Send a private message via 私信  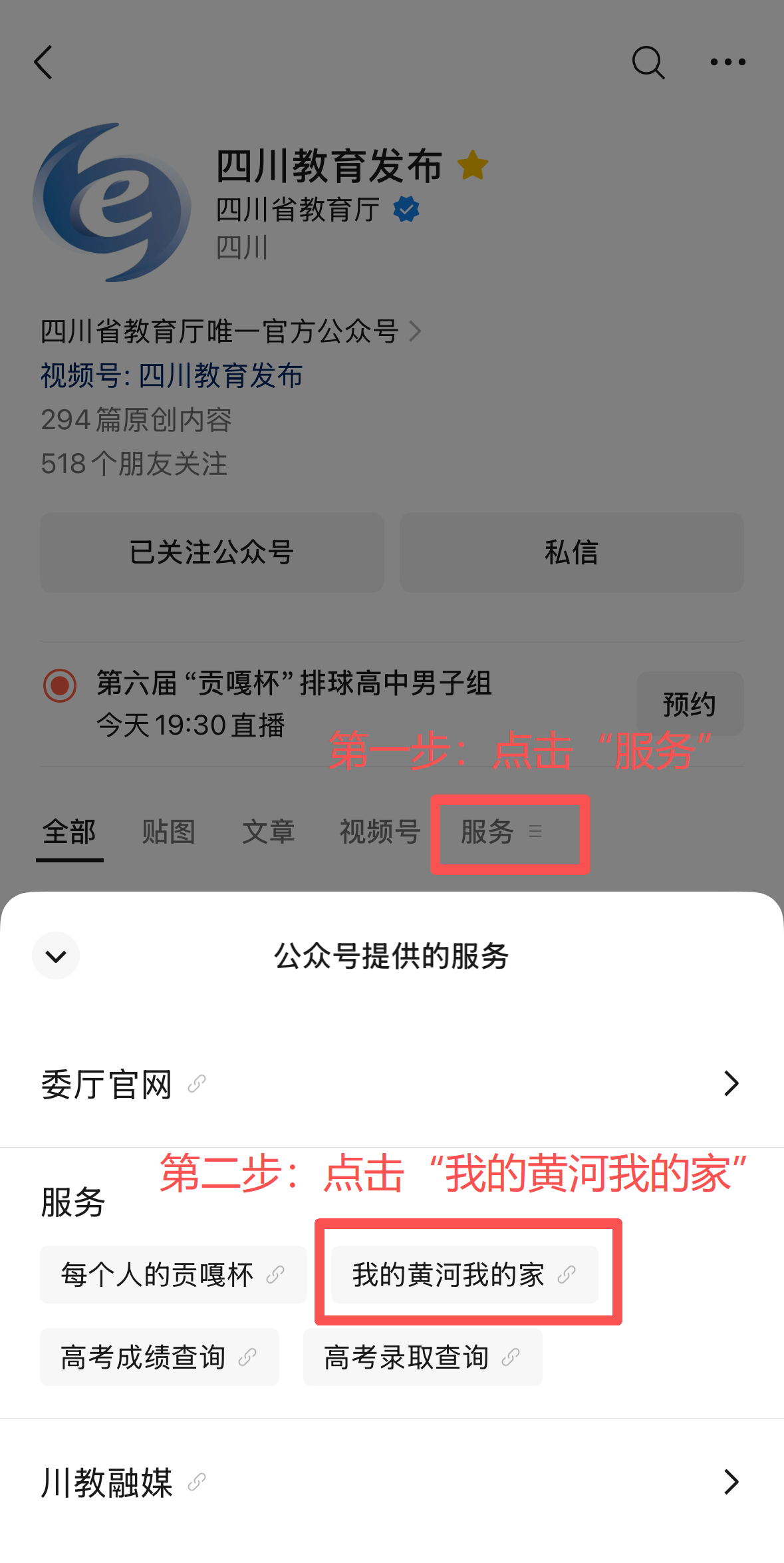coord(571,552)
